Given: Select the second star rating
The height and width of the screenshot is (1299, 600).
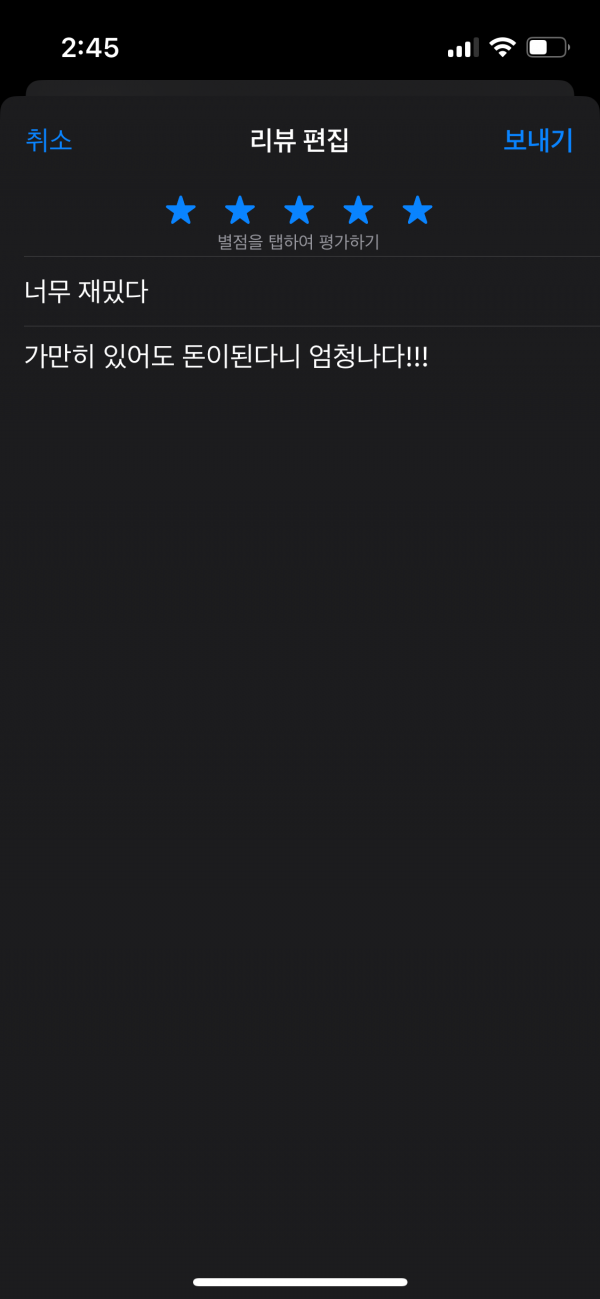Looking at the screenshot, I should pyautogui.click(x=240, y=210).
